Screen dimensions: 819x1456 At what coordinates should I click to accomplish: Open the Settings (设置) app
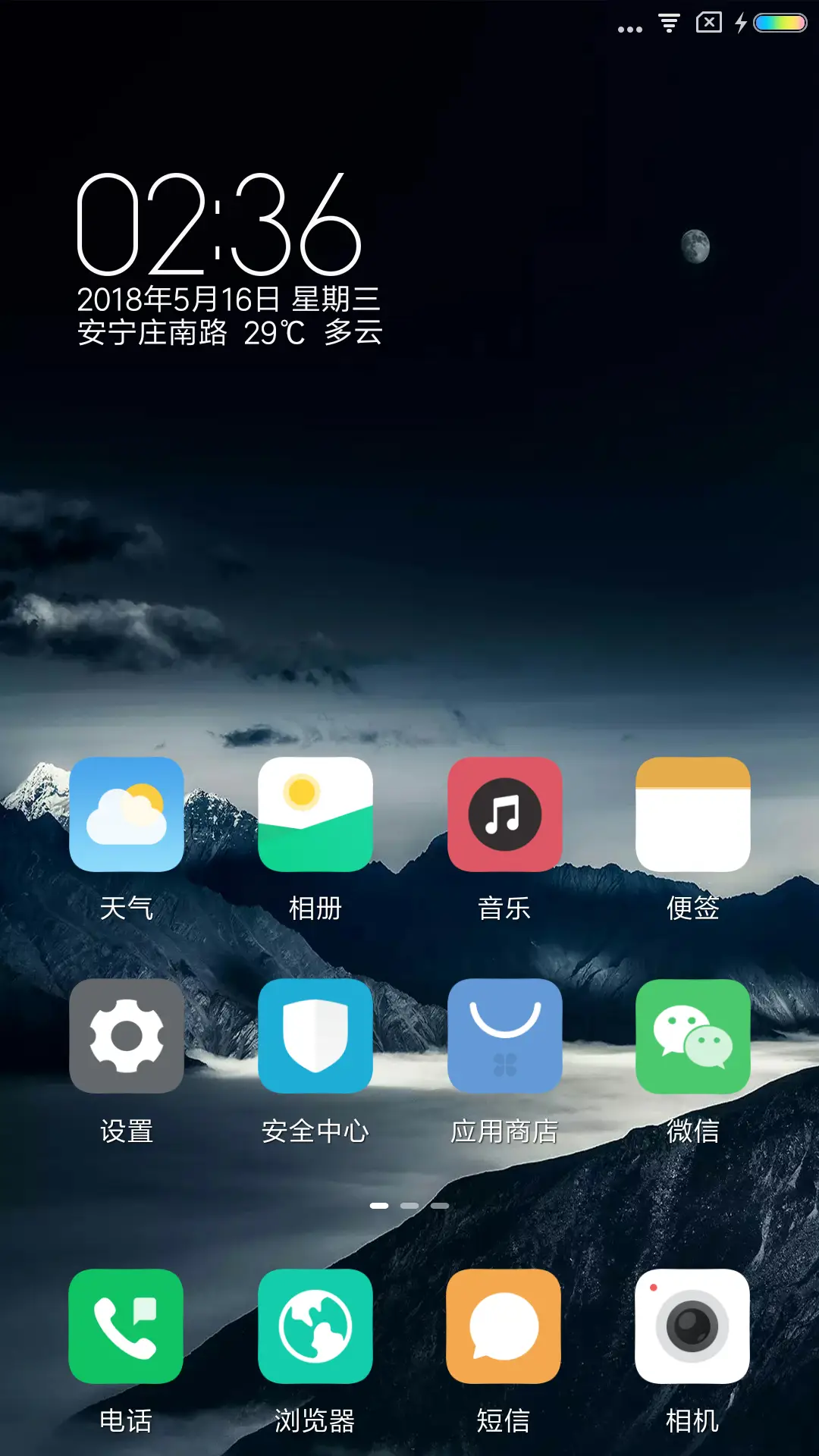point(126,1037)
